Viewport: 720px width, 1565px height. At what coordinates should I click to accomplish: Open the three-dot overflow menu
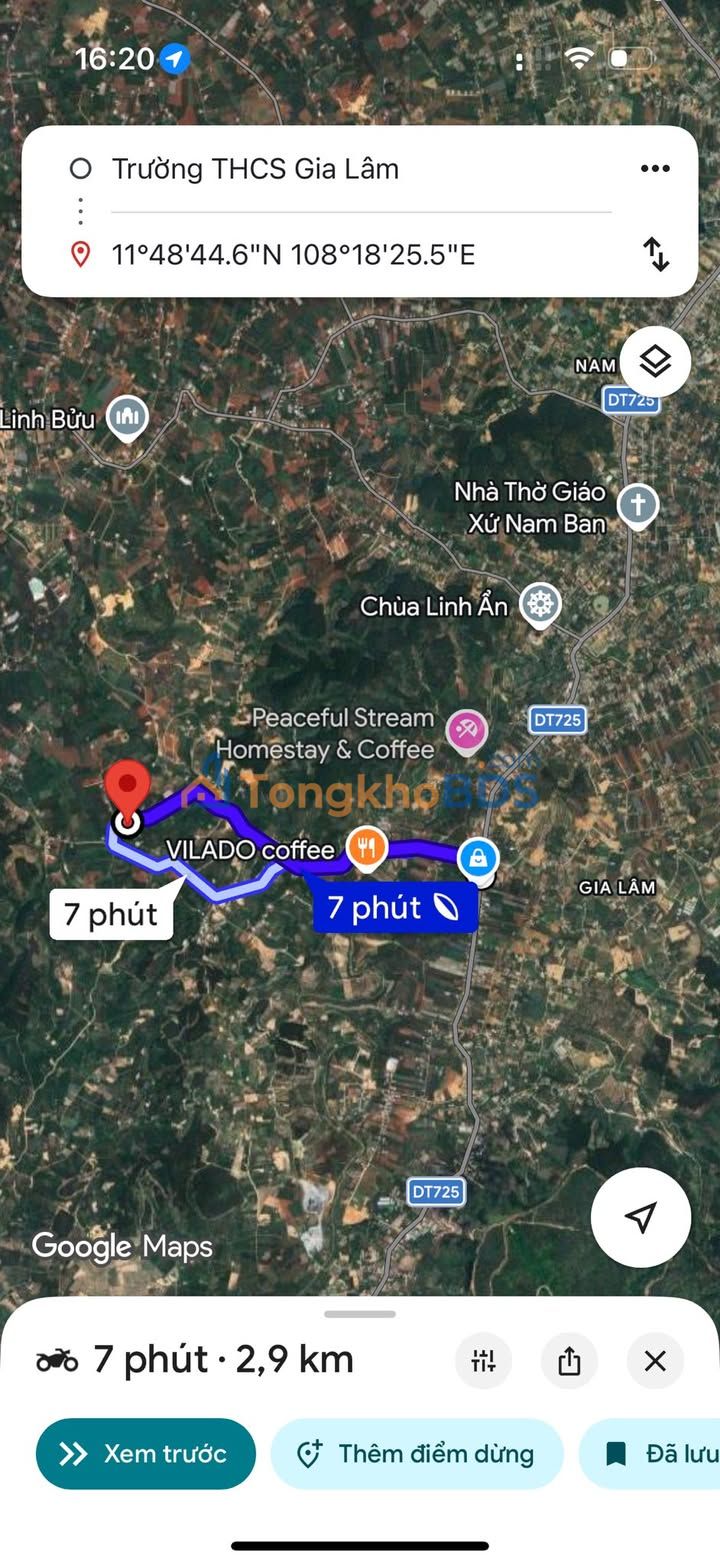pos(655,168)
